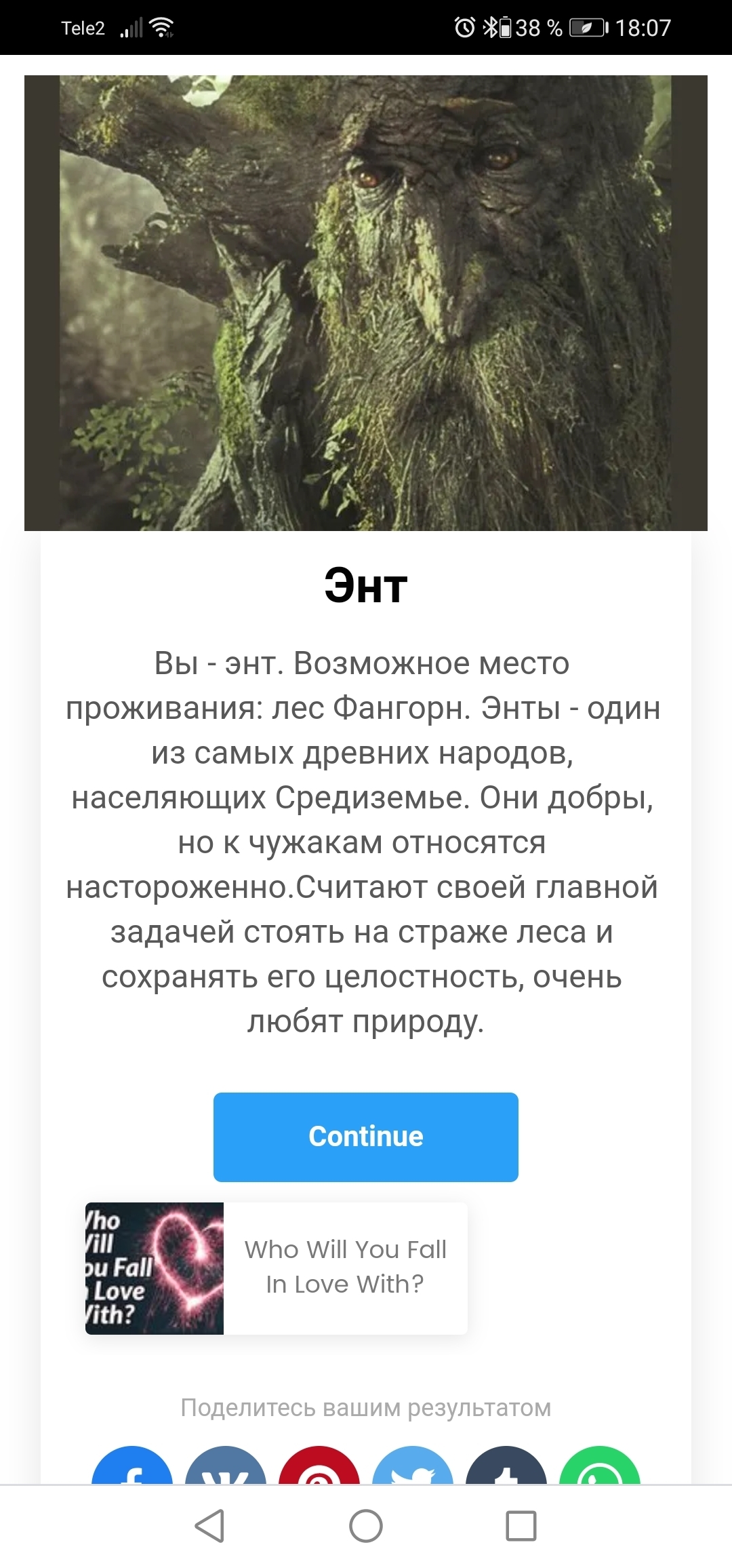Share the result via WhatsApp
732x1568 pixels.
click(x=600, y=1468)
